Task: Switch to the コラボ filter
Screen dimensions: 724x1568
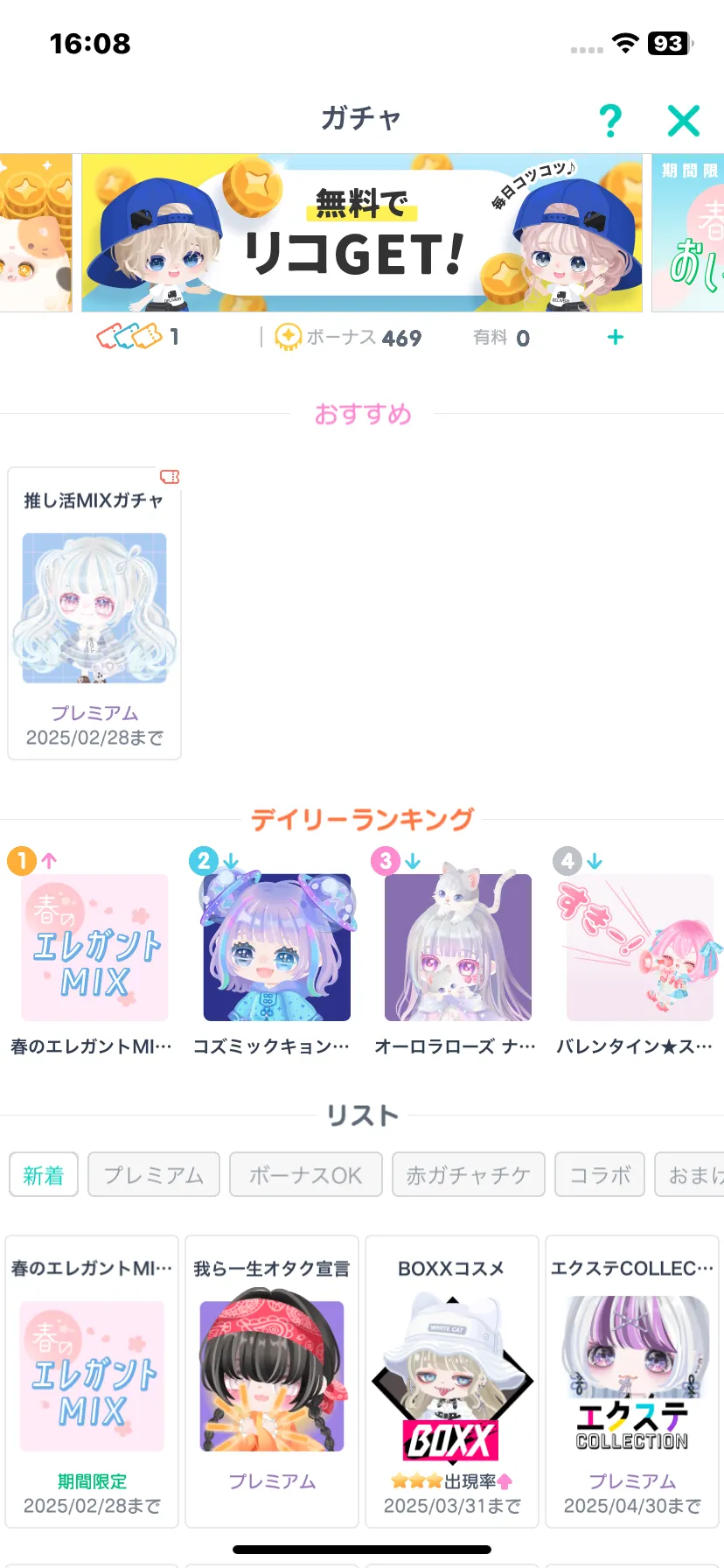Action: pyautogui.click(x=600, y=1174)
